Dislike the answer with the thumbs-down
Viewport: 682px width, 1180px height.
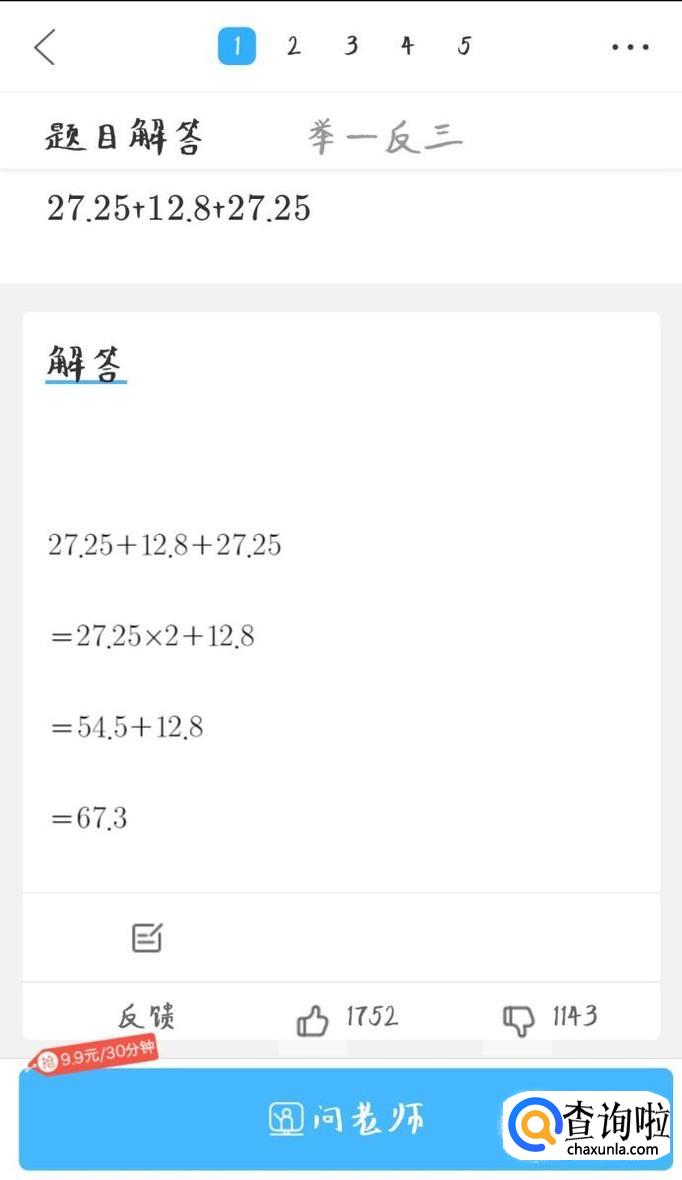(519, 1020)
